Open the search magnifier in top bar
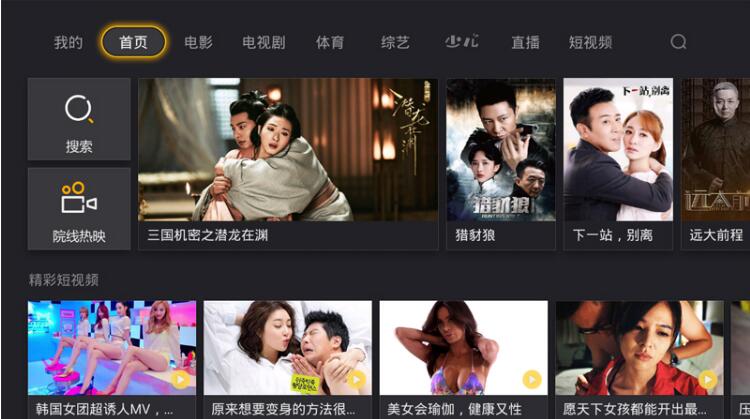The height and width of the screenshot is (419, 750). (678, 42)
